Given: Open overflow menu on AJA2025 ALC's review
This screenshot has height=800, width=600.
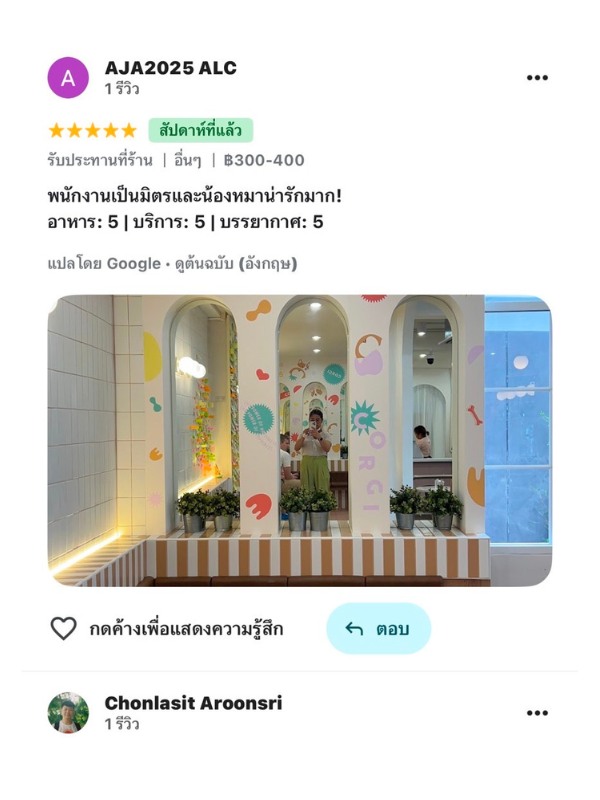Looking at the screenshot, I should pos(537,78).
